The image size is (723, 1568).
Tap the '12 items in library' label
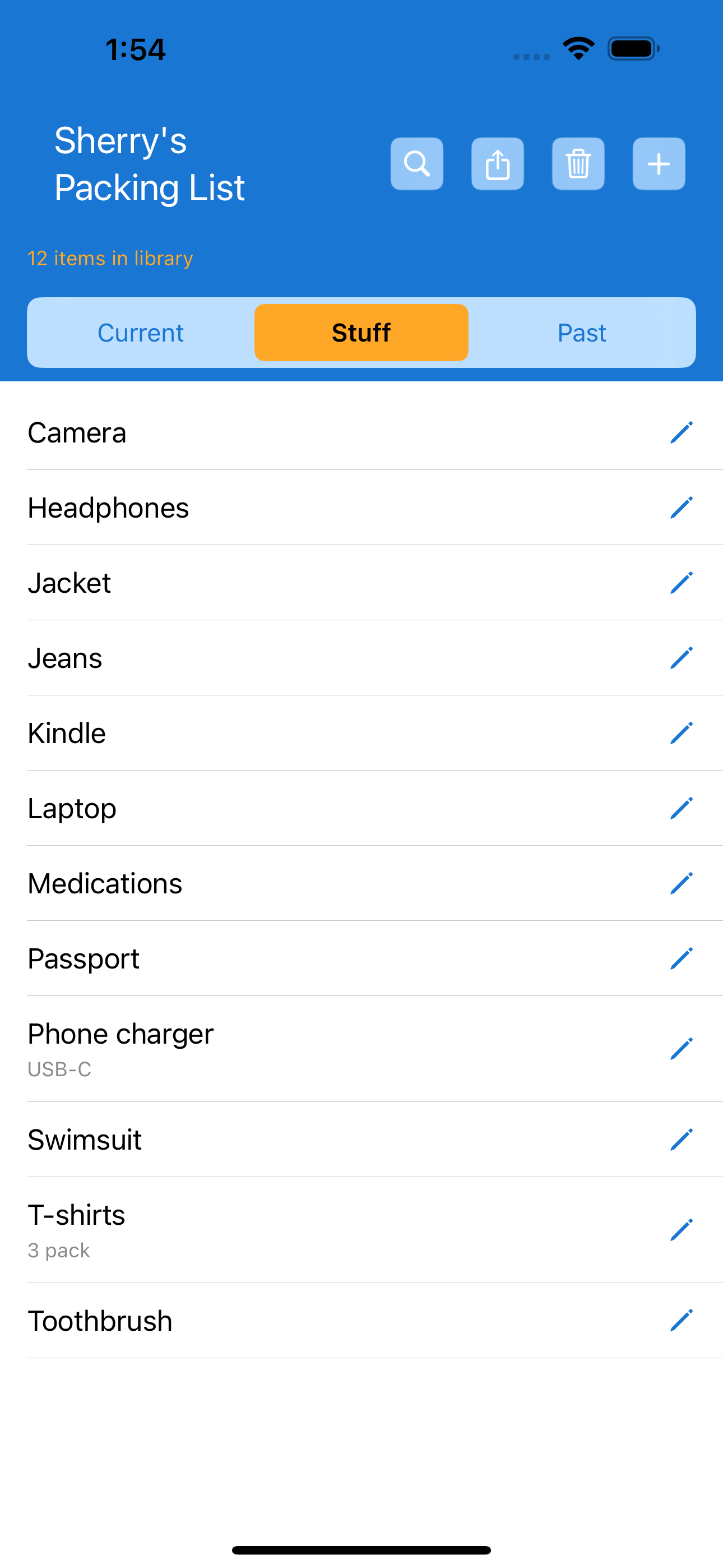(x=110, y=258)
